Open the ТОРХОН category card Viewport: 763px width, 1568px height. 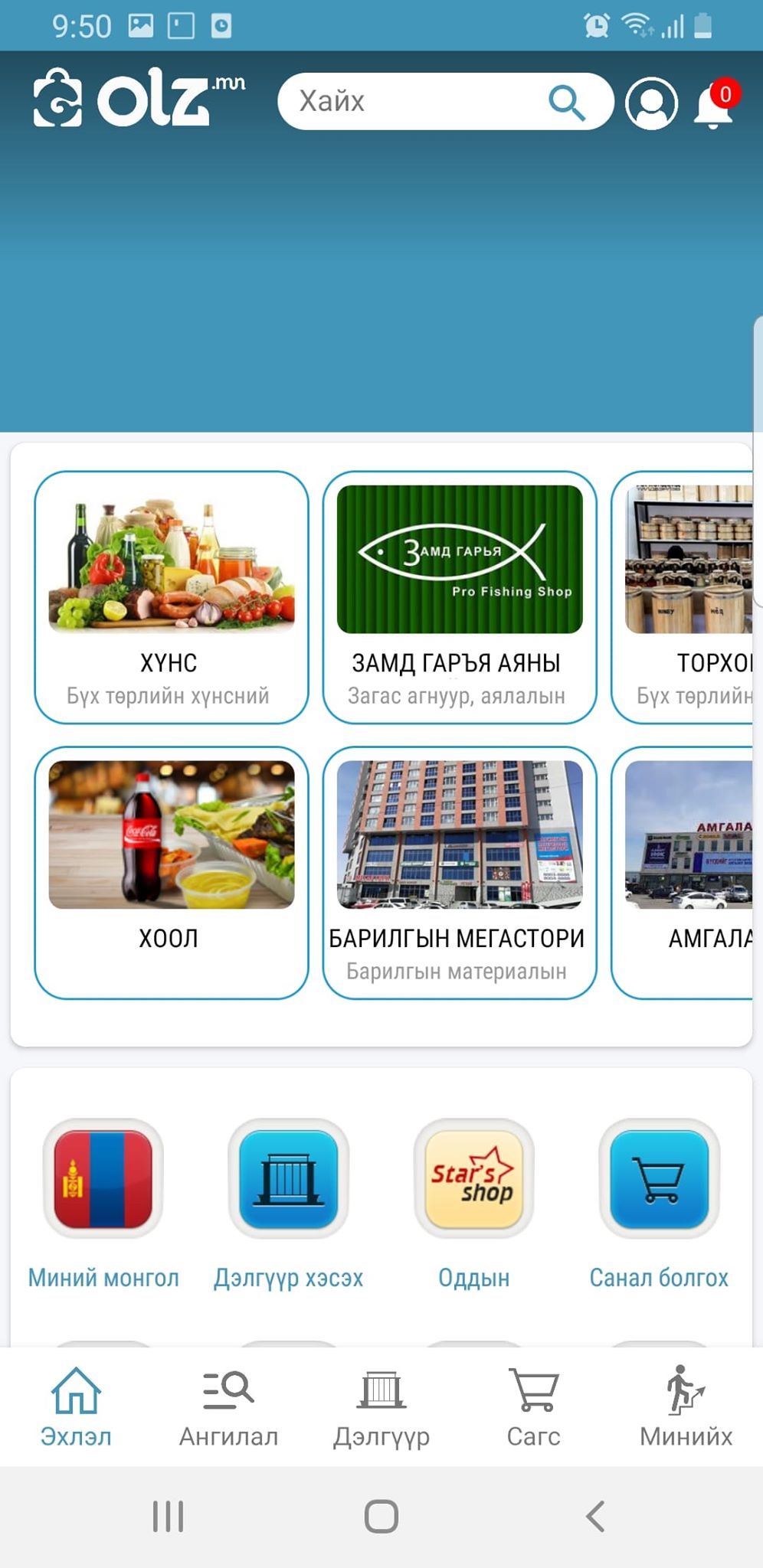pyautogui.click(x=686, y=597)
